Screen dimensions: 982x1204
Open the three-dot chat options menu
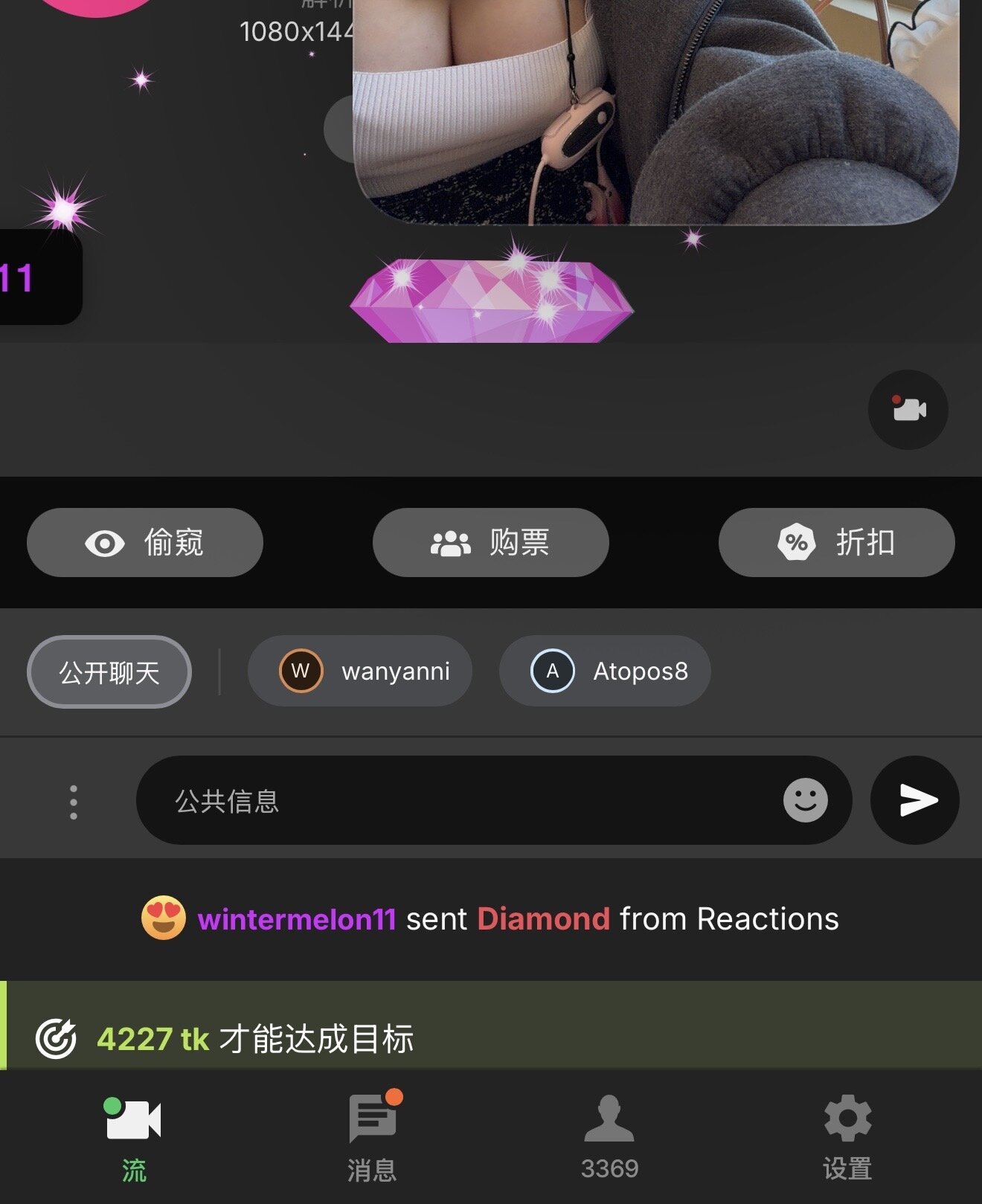pyautogui.click(x=73, y=802)
